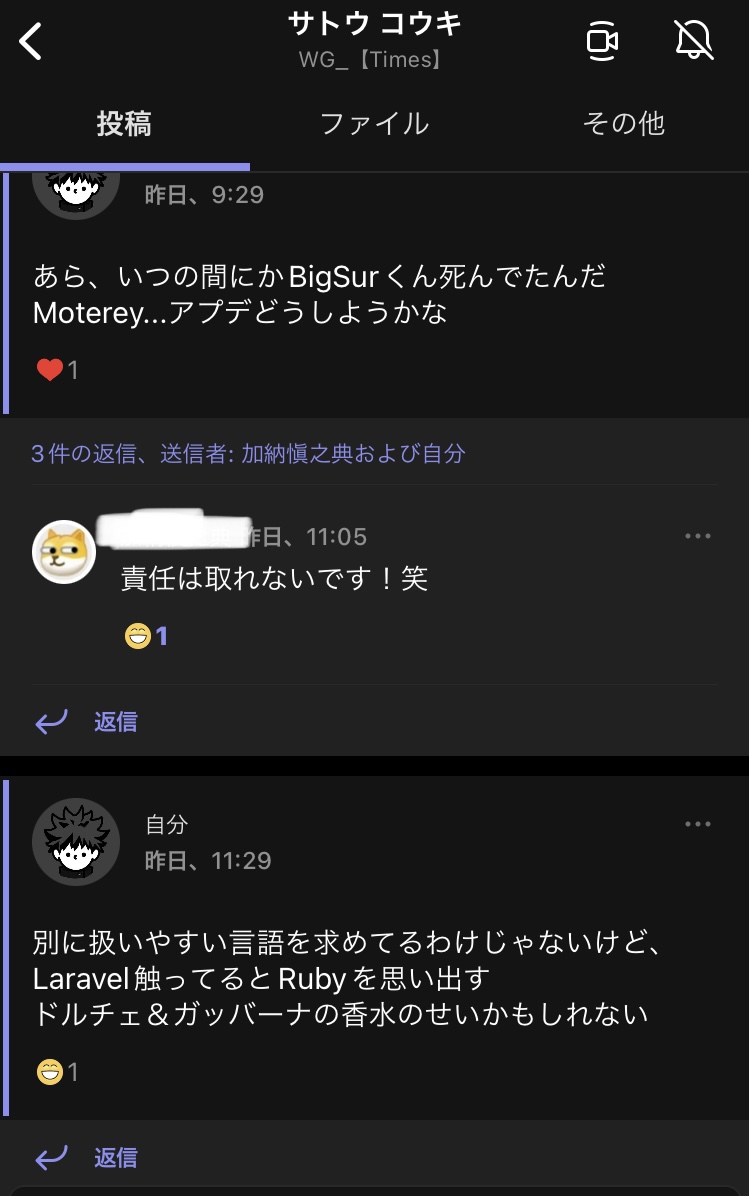Switch to the ファイル tab
The image size is (749, 1196).
point(374,124)
